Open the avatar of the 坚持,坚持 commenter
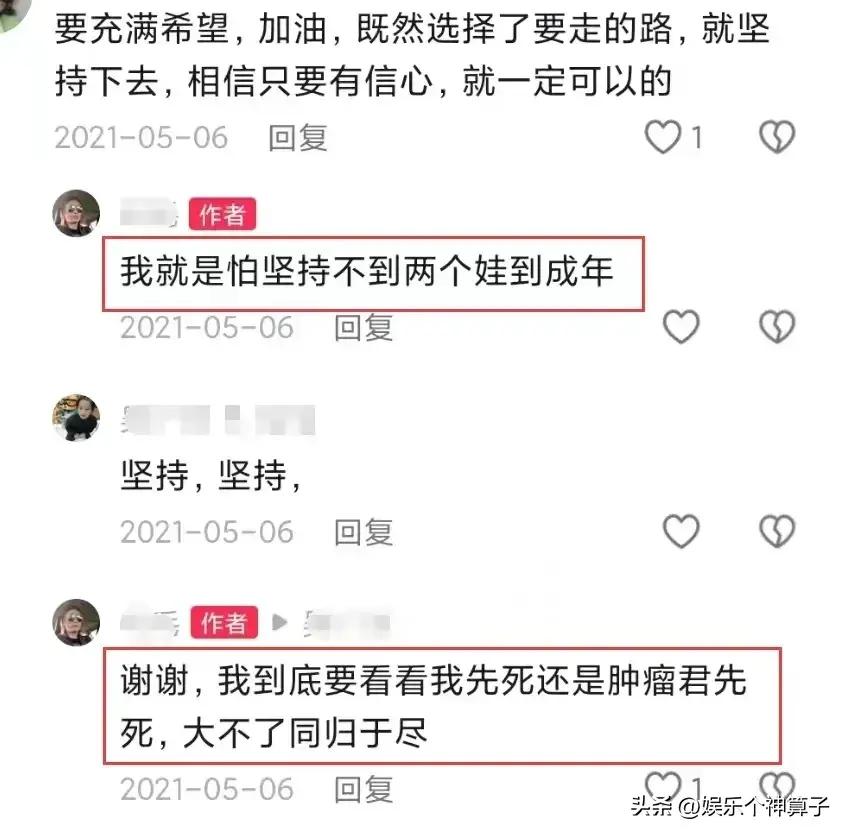848x836 pixels. 77,418
